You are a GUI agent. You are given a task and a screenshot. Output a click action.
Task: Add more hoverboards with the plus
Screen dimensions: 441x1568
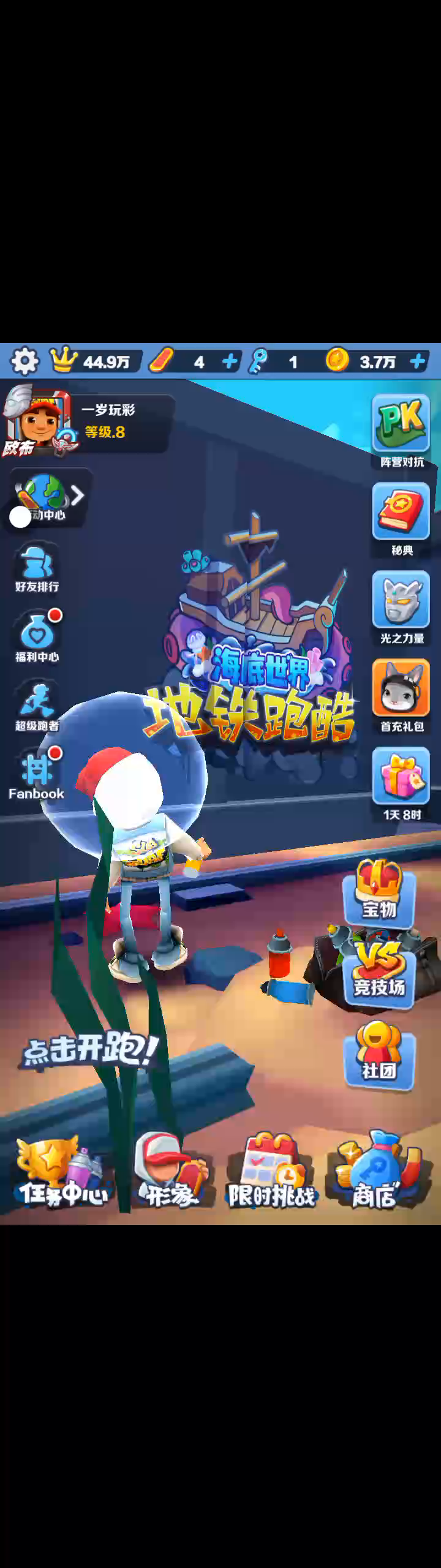tap(230, 361)
